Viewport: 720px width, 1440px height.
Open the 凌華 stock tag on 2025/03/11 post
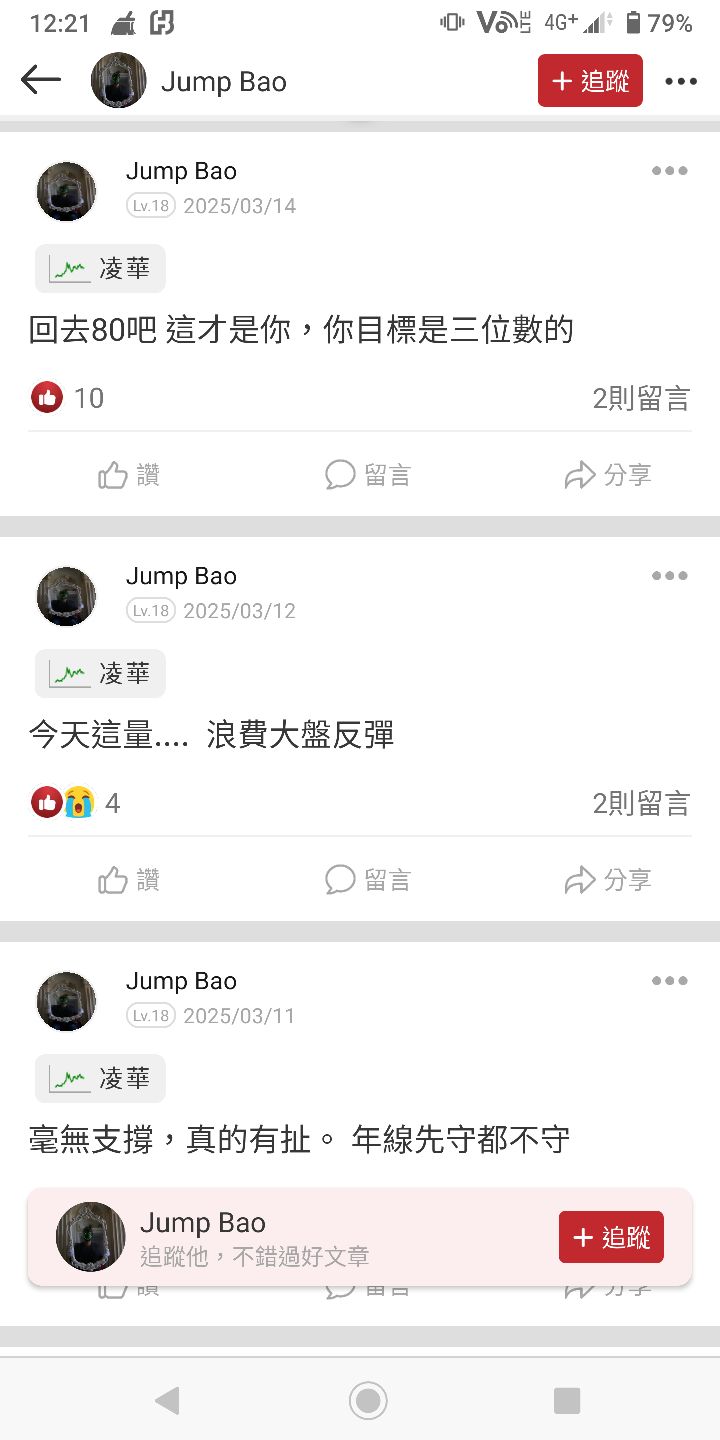tap(100, 1079)
